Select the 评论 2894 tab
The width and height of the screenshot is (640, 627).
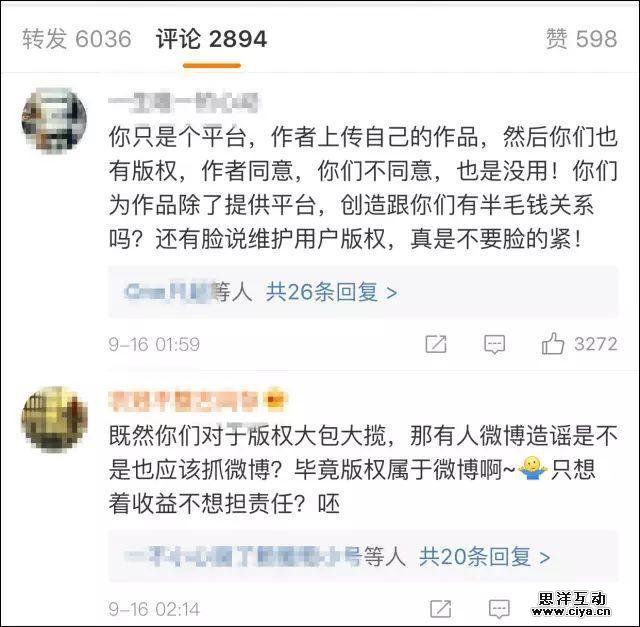[x=211, y=39]
